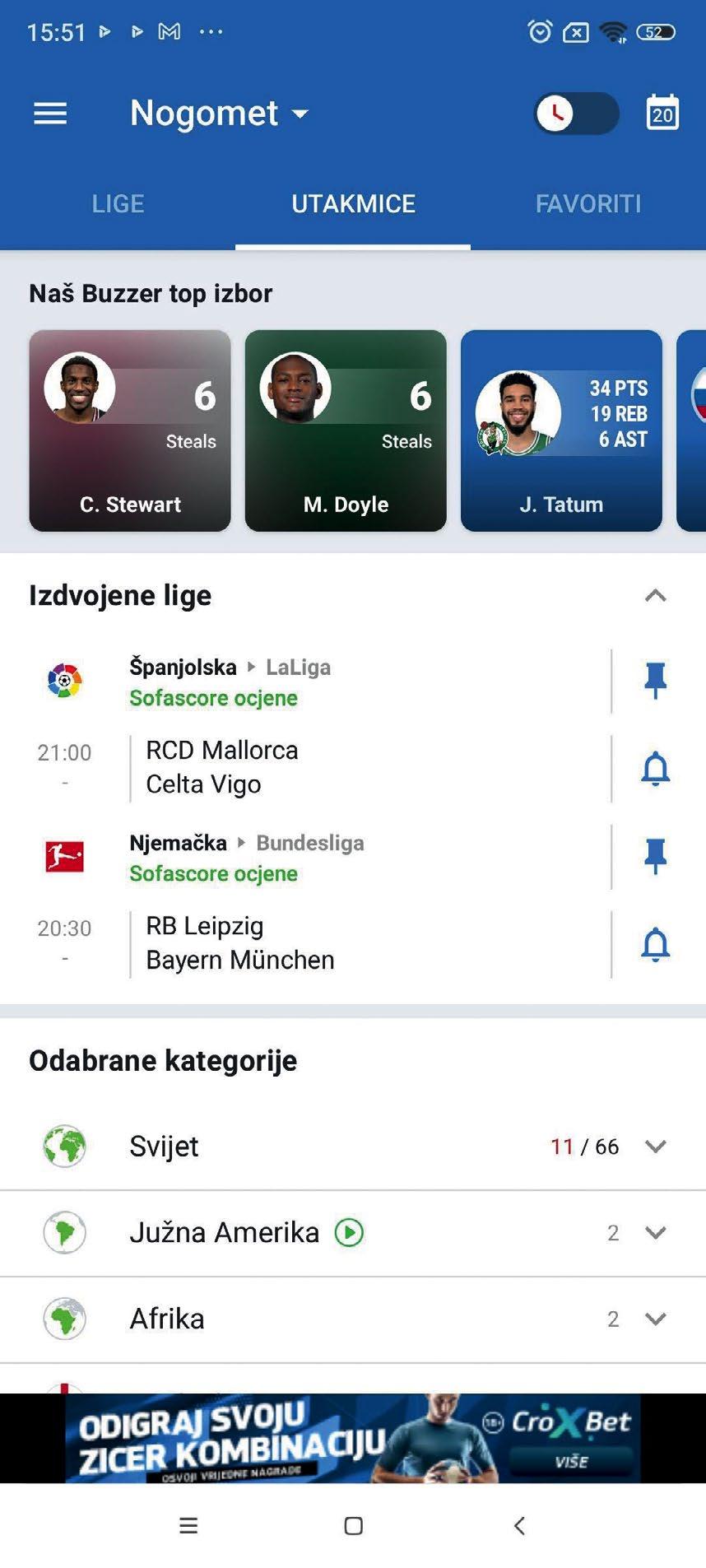Expand the Južna Amerika category
The image size is (706, 1568).
pyautogui.click(x=655, y=1233)
